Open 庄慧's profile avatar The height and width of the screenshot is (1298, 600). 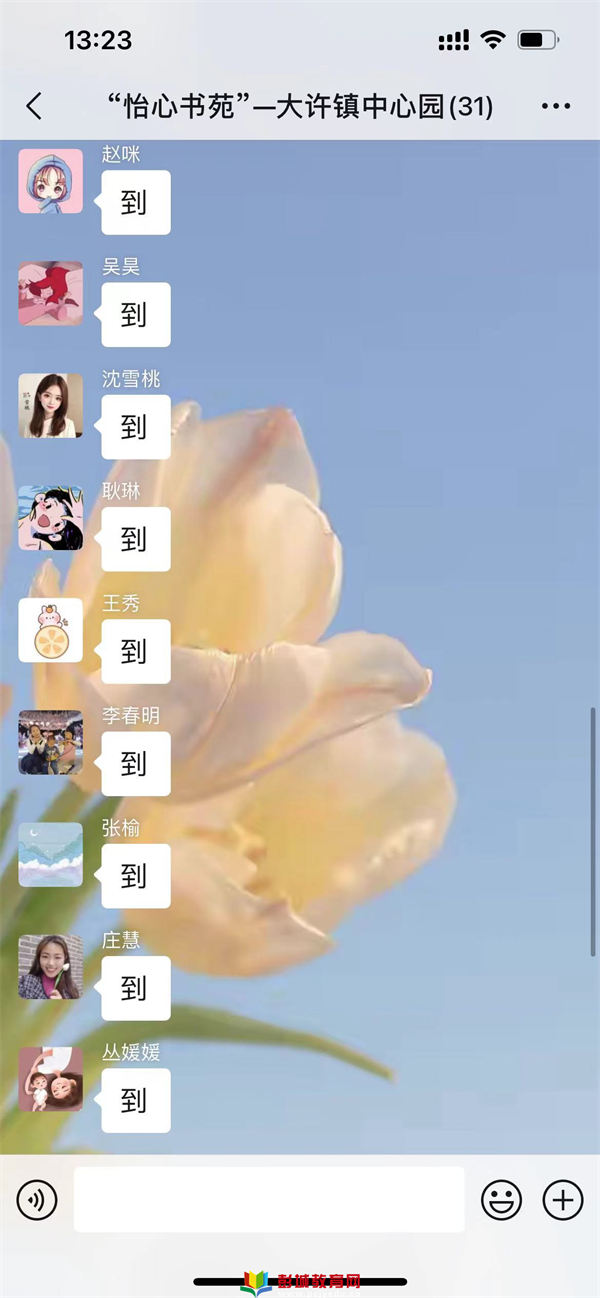point(51,967)
